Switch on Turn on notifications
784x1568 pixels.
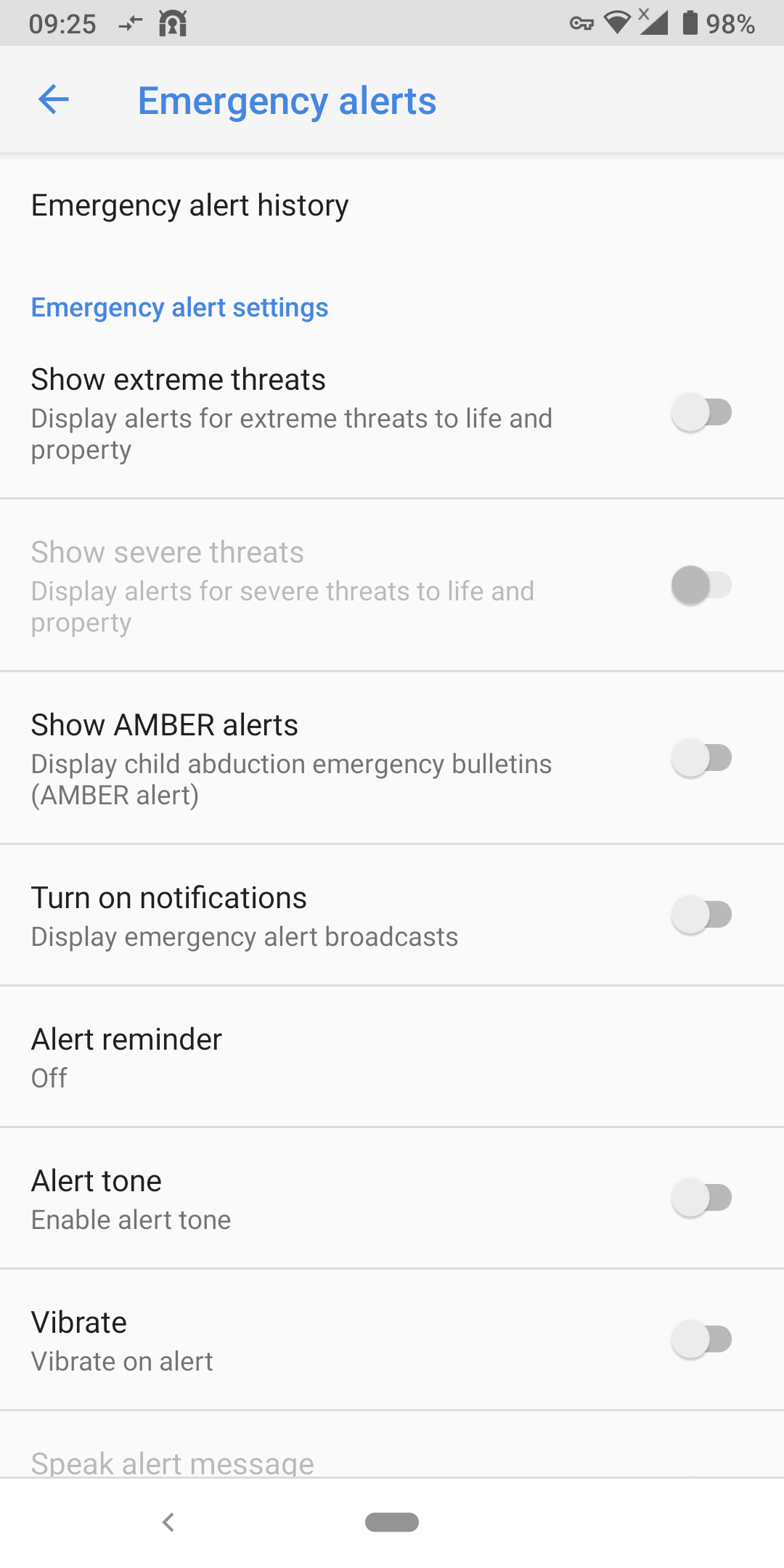(701, 915)
